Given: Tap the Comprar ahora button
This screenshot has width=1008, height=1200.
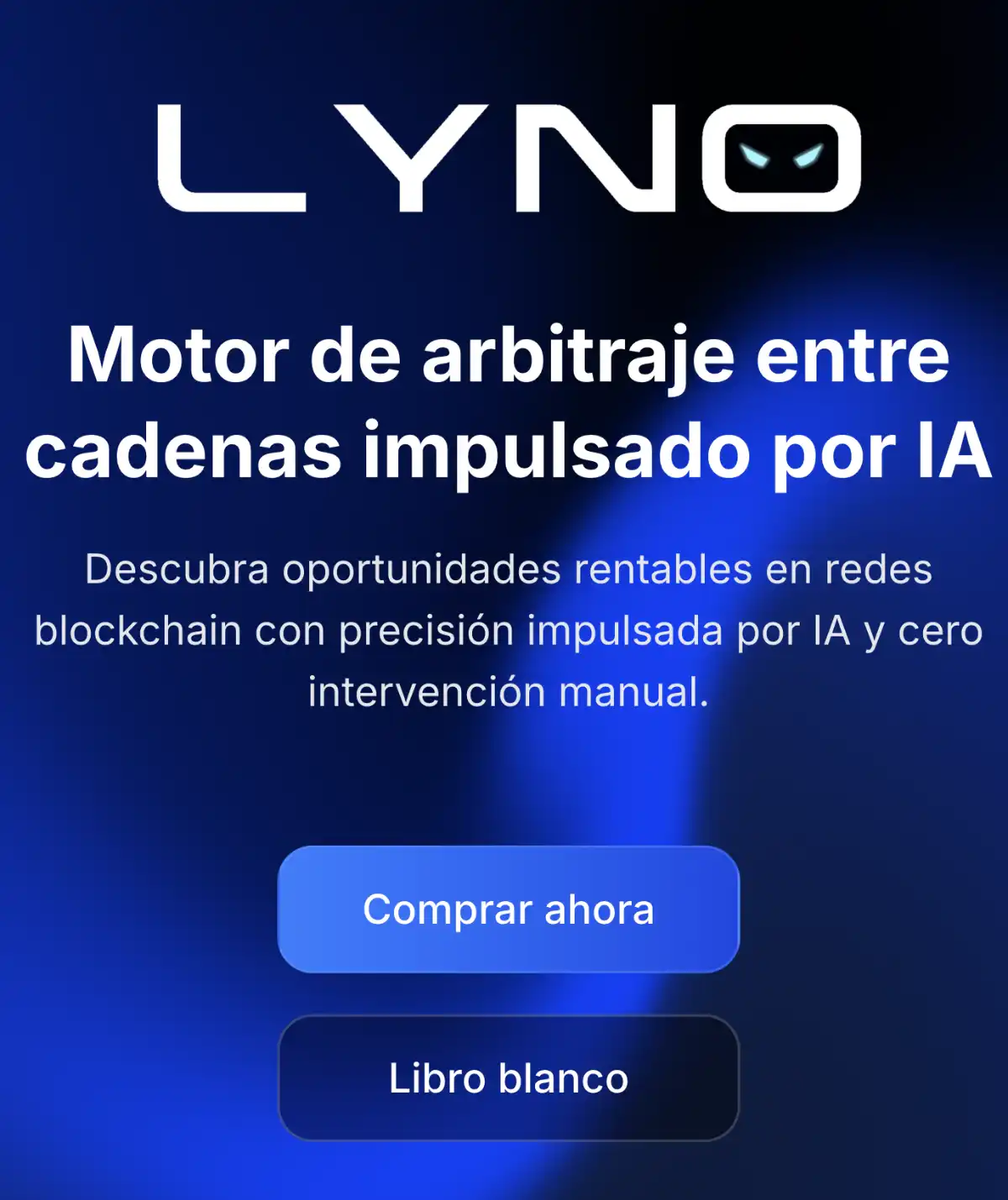Looking at the screenshot, I should (x=508, y=909).
